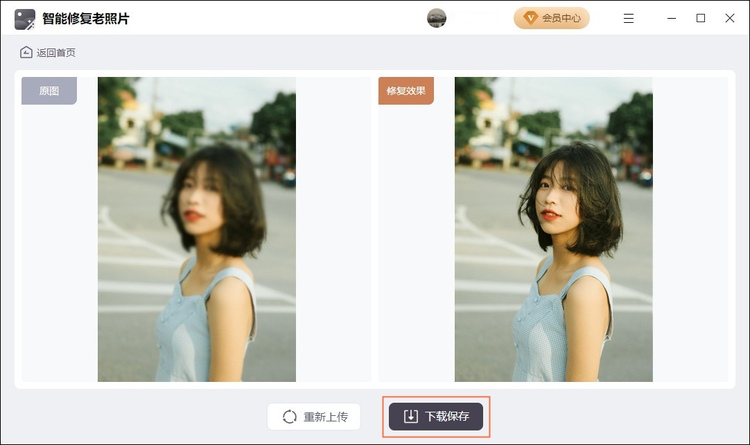Open the hamburger menu
The height and width of the screenshot is (445, 750).
click(x=628, y=18)
